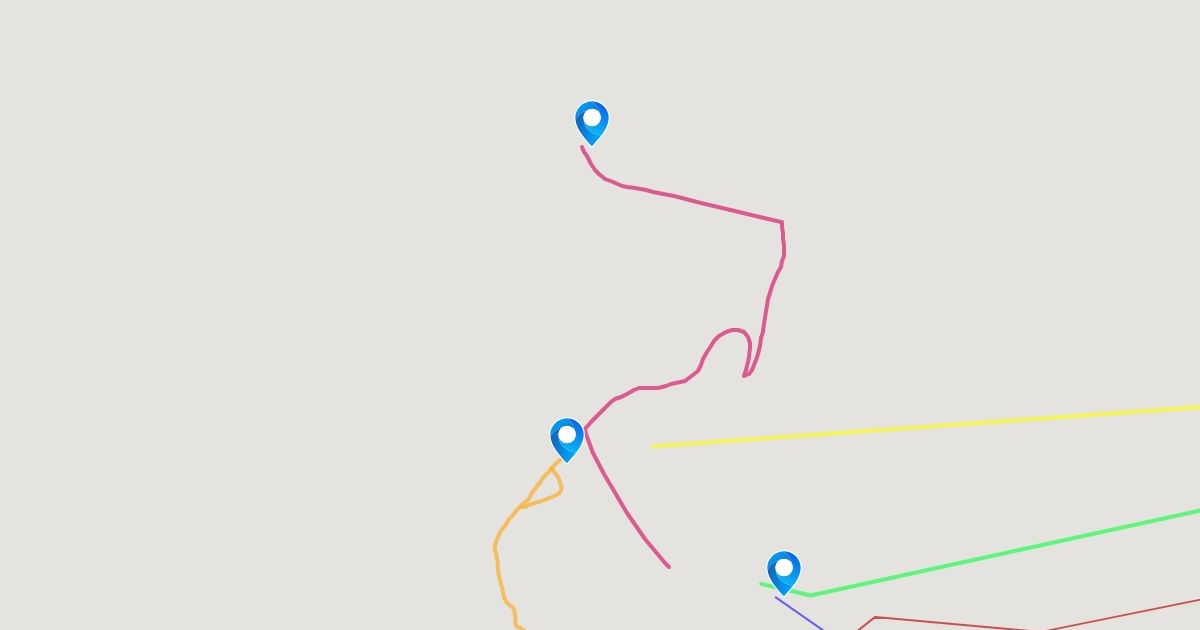1200x630 pixels.
Task: Select the marker where orange and pink routes meet
Action: tap(567, 439)
